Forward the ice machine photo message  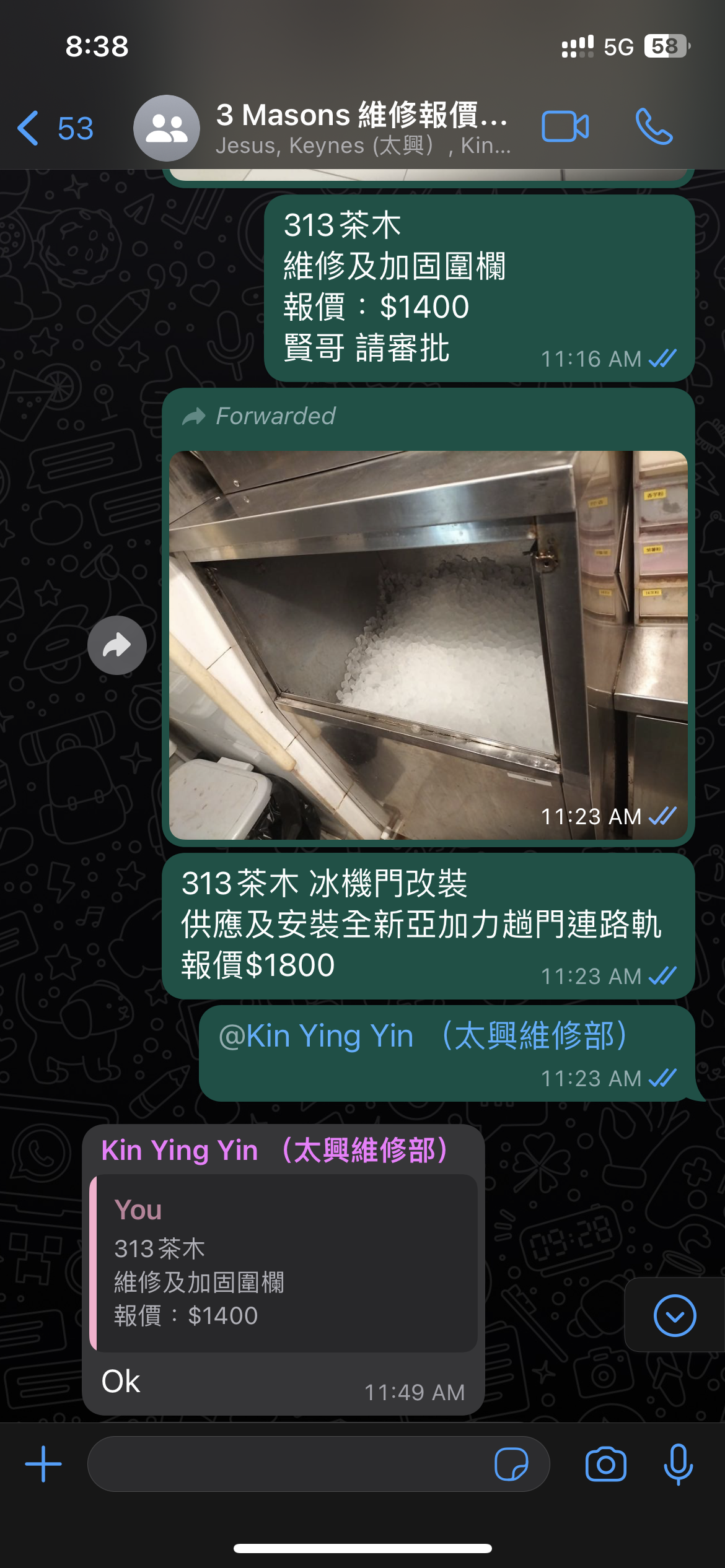tap(116, 645)
